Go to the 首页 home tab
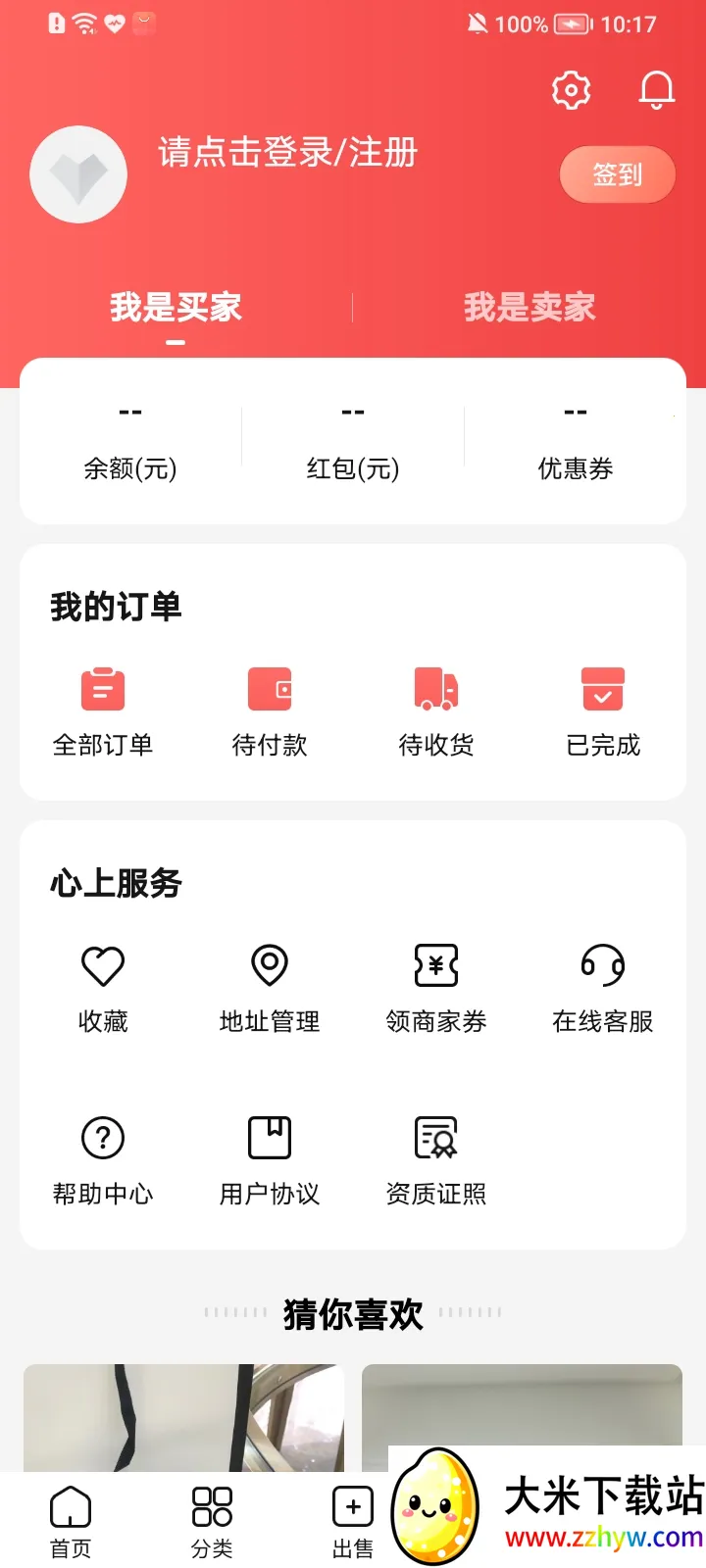The image size is (706, 1568). pyautogui.click(x=71, y=1521)
